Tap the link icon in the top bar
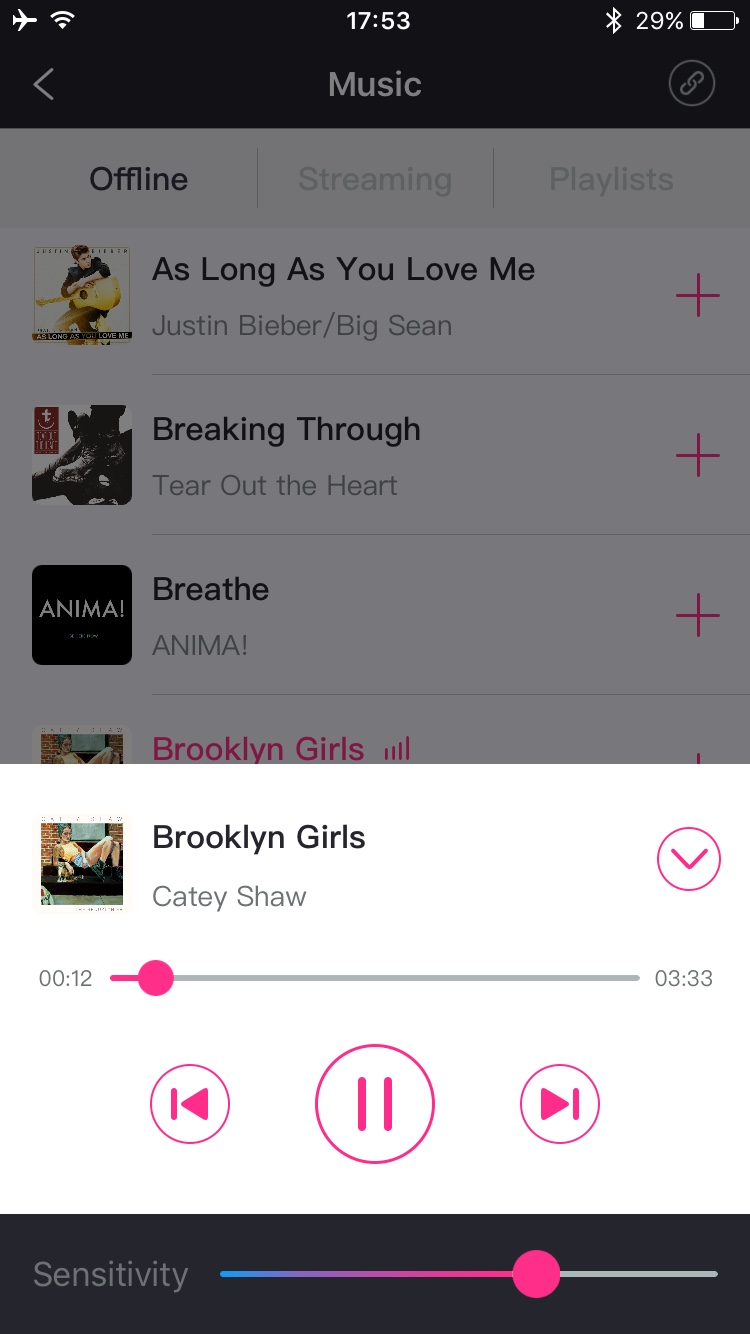This screenshot has height=1334, width=750. coord(691,84)
